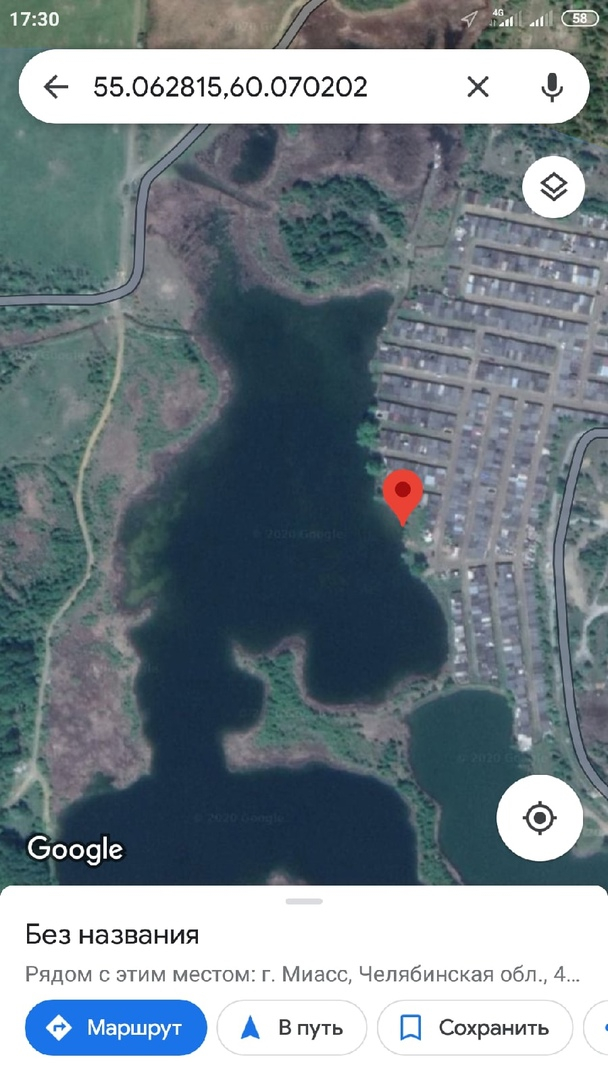This screenshot has height=1080, width=608.
Task: Start navigation with В путь
Action: (x=292, y=1028)
